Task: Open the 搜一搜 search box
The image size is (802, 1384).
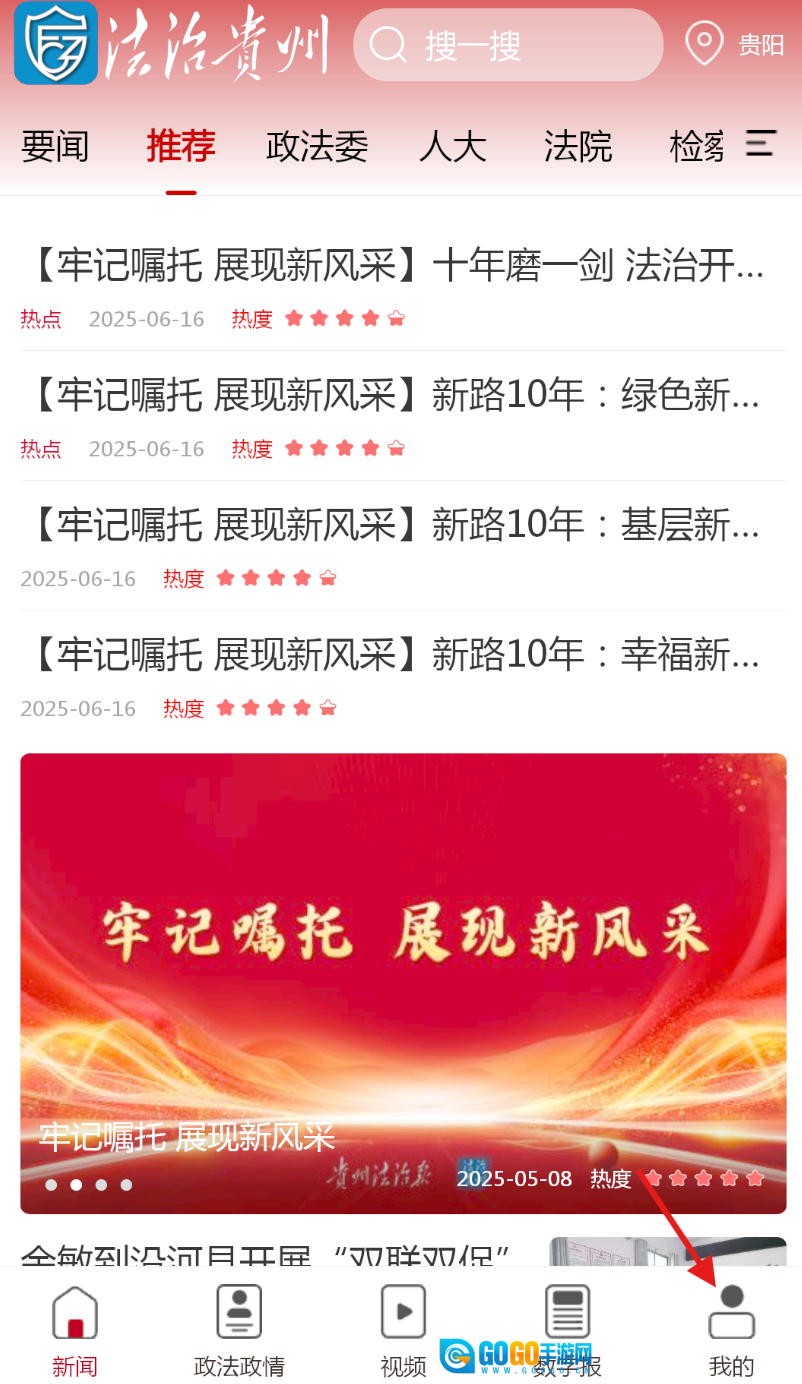Action: point(508,45)
